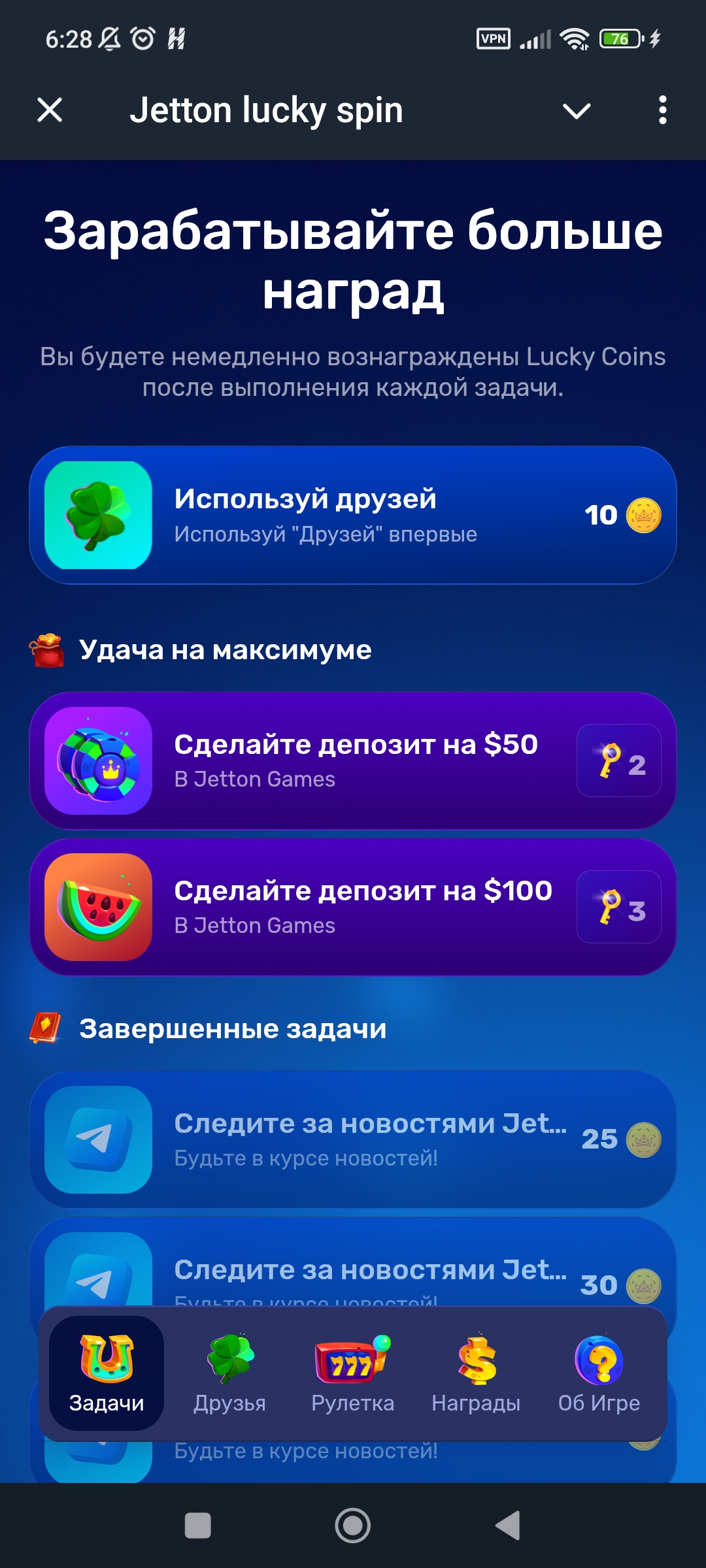The height and width of the screenshot is (1568, 706).
Task: Open the Об Игре tab
Action: (x=599, y=1373)
